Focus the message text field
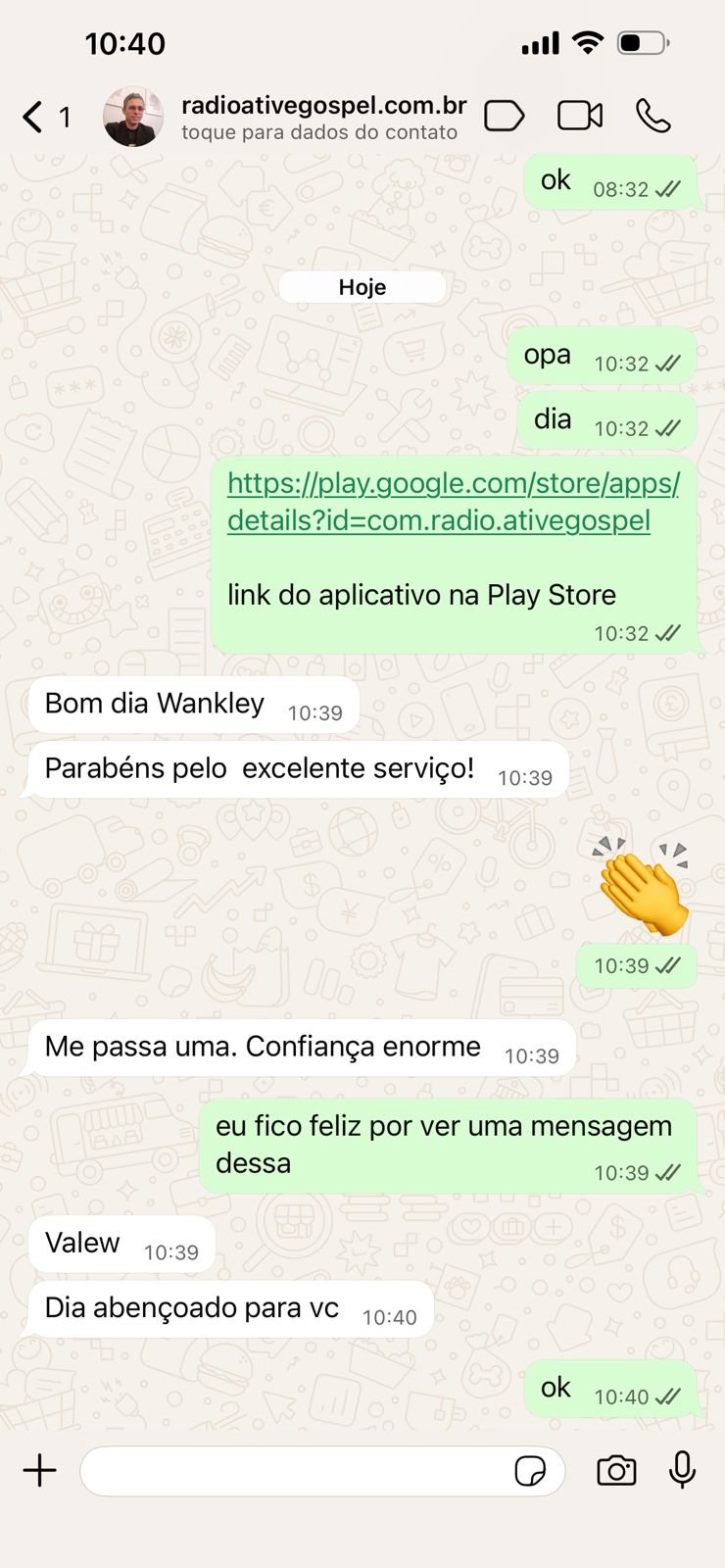This screenshot has height=1568, width=725. pyautogui.click(x=294, y=1470)
